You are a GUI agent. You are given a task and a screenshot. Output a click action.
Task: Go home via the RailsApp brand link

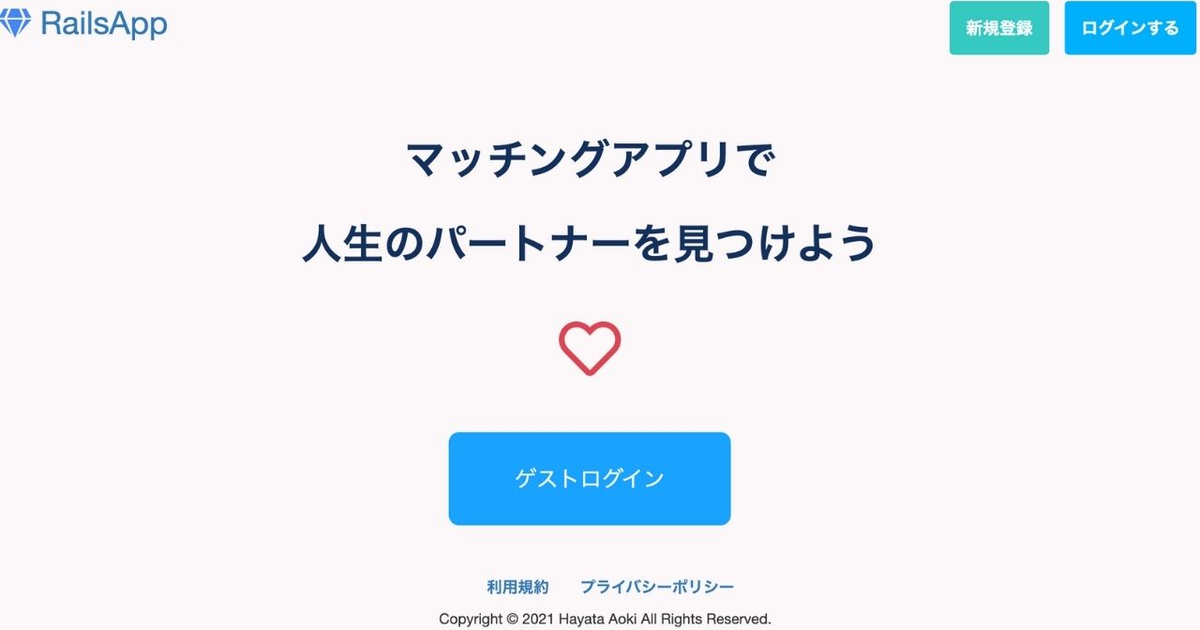(85, 24)
